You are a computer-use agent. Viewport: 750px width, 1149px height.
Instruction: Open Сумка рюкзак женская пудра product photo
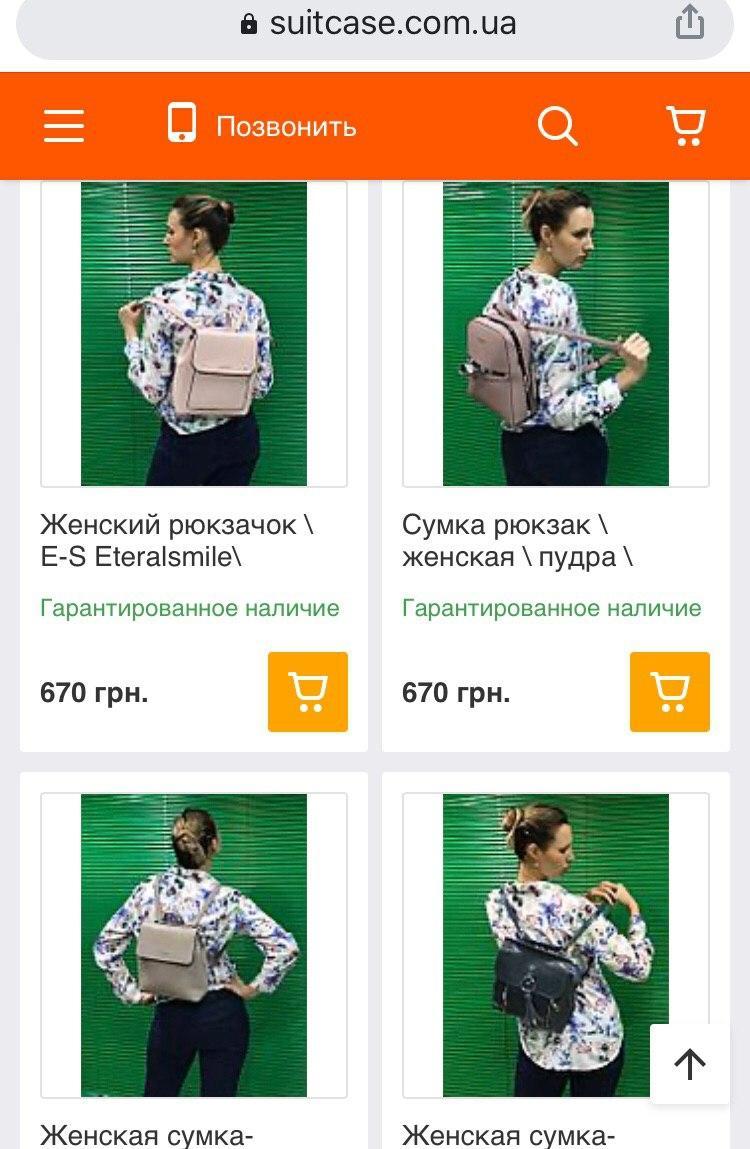tap(556, 334)
